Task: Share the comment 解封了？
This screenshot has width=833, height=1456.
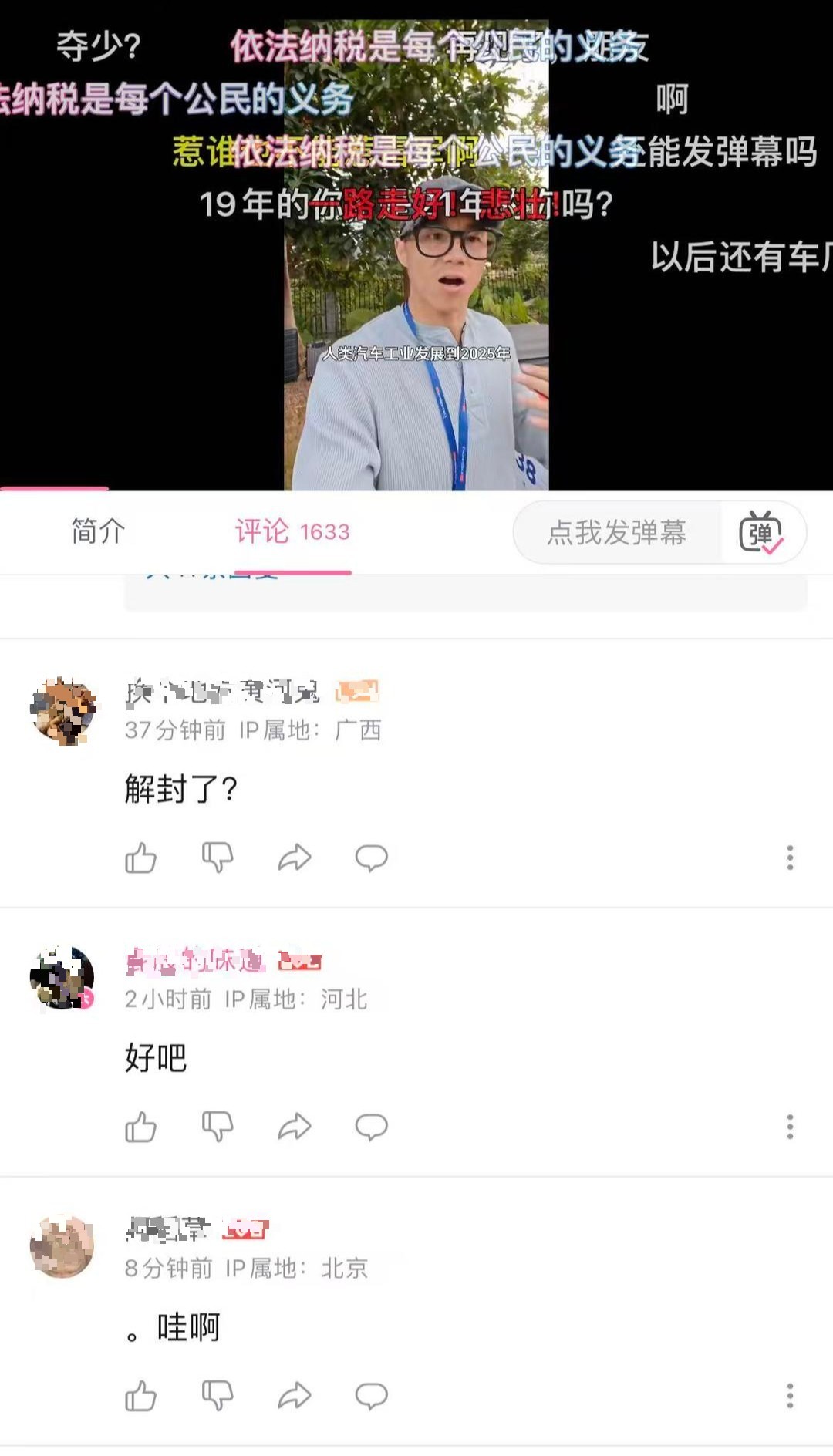Action: (294, 858)
